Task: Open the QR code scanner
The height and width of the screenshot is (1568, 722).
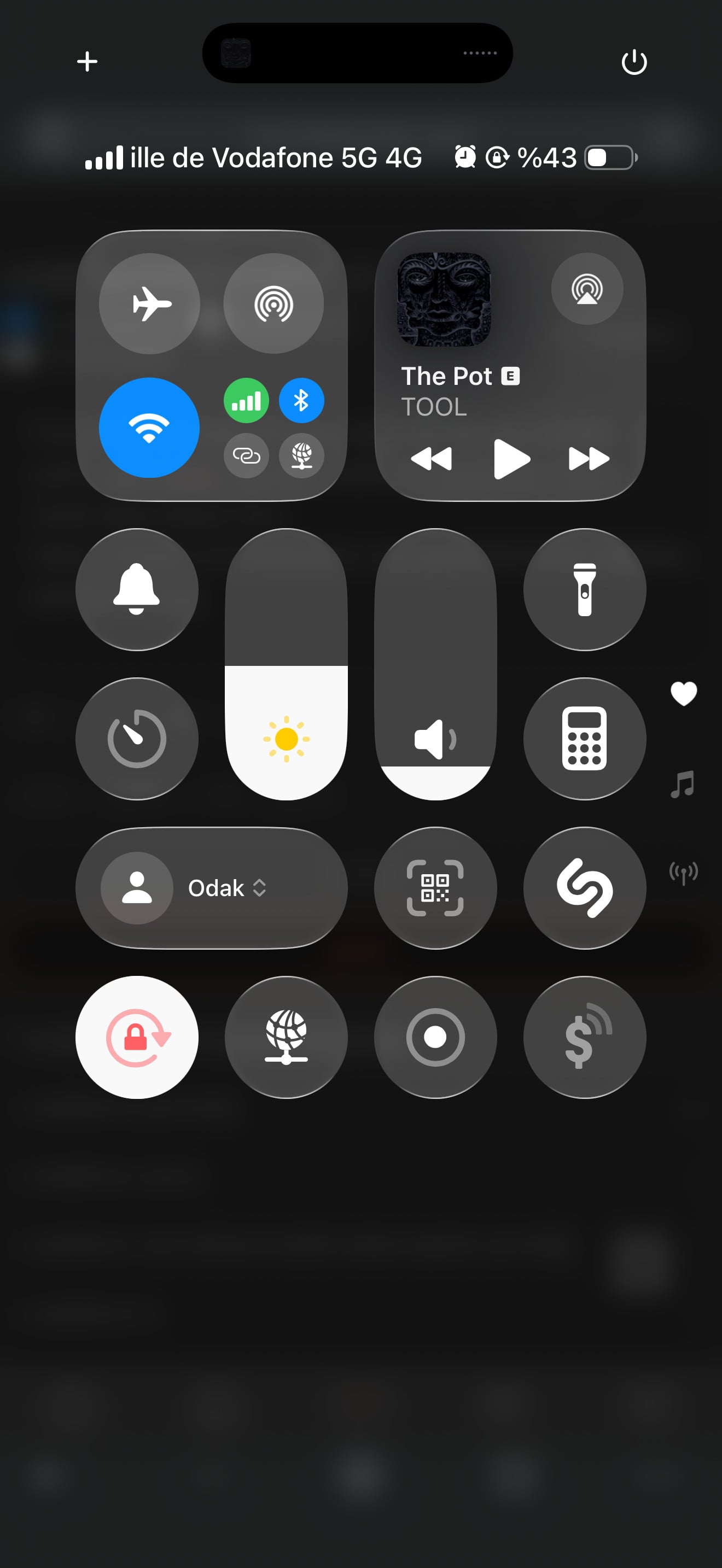Action: point(435,887)
